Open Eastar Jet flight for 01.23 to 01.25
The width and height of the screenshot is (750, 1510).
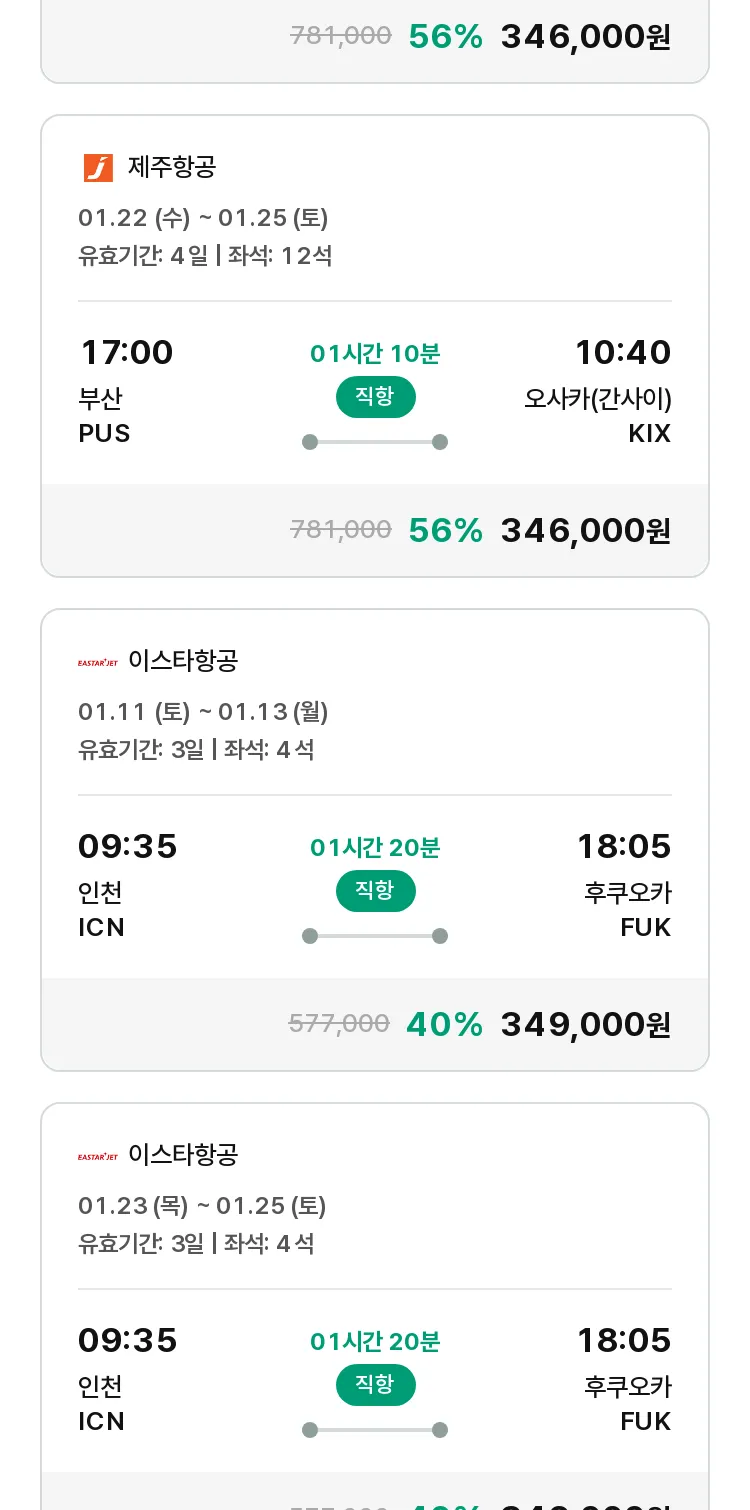click(375, 1306)
